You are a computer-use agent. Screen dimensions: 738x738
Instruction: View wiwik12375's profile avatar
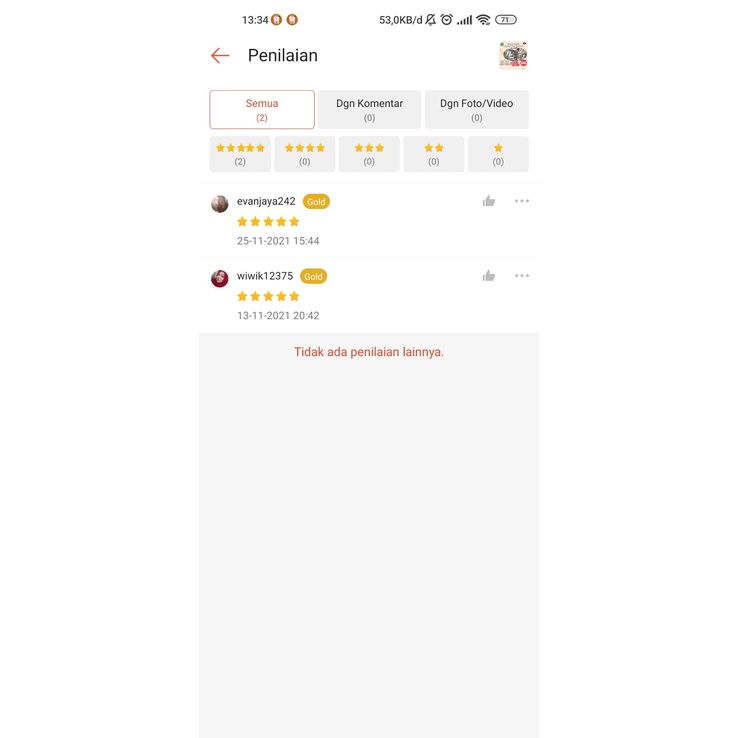(220, 278)
